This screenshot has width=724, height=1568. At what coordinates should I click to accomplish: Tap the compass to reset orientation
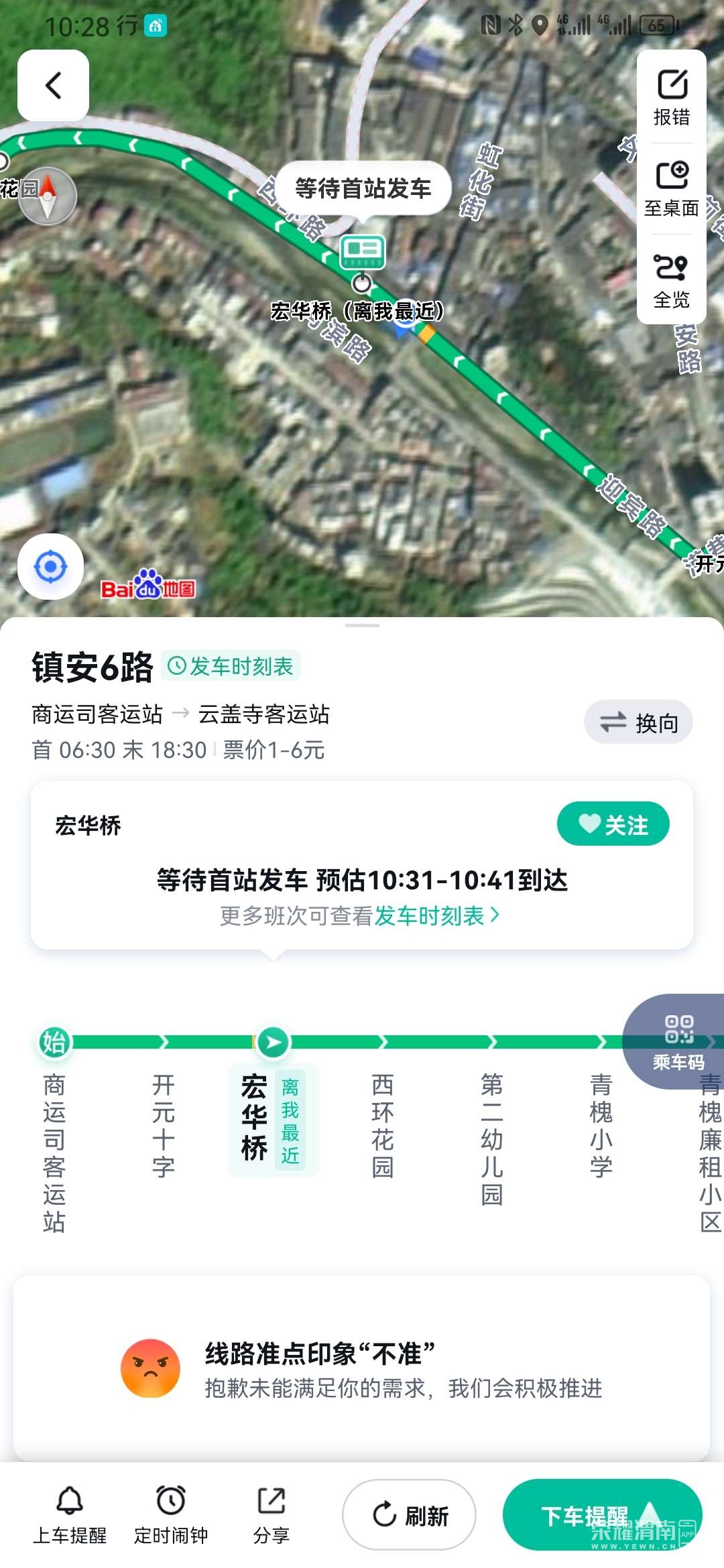click(48, 196)
